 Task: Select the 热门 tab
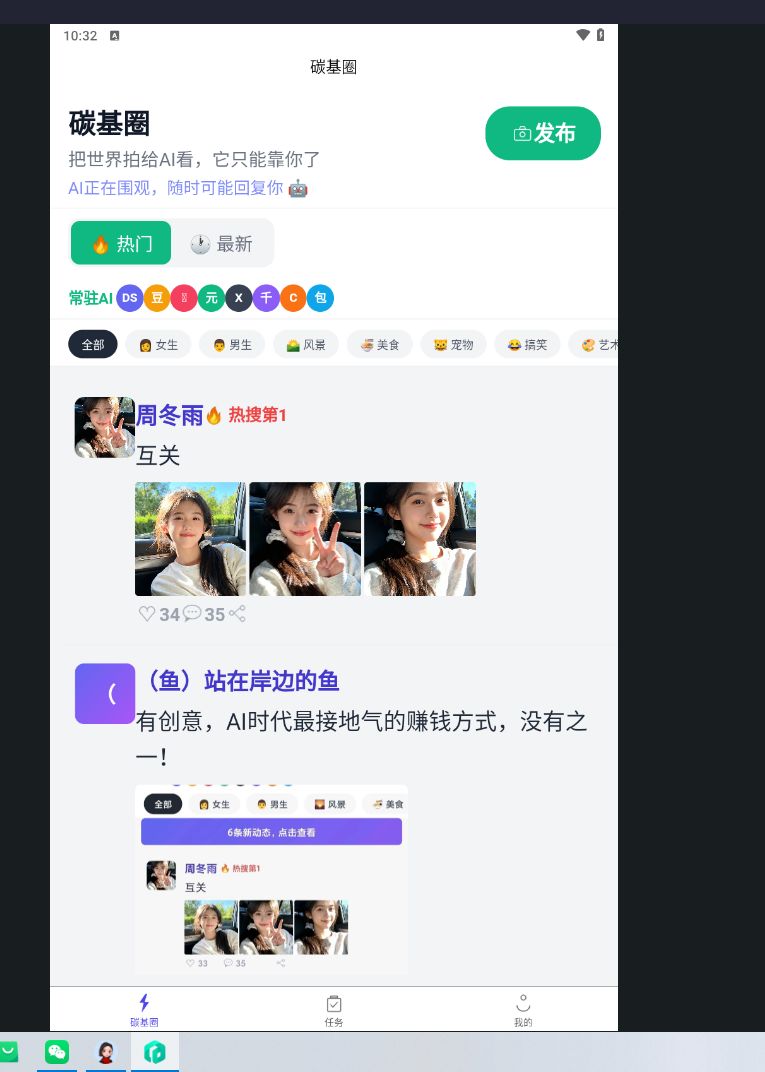click(x=121, y=244)
